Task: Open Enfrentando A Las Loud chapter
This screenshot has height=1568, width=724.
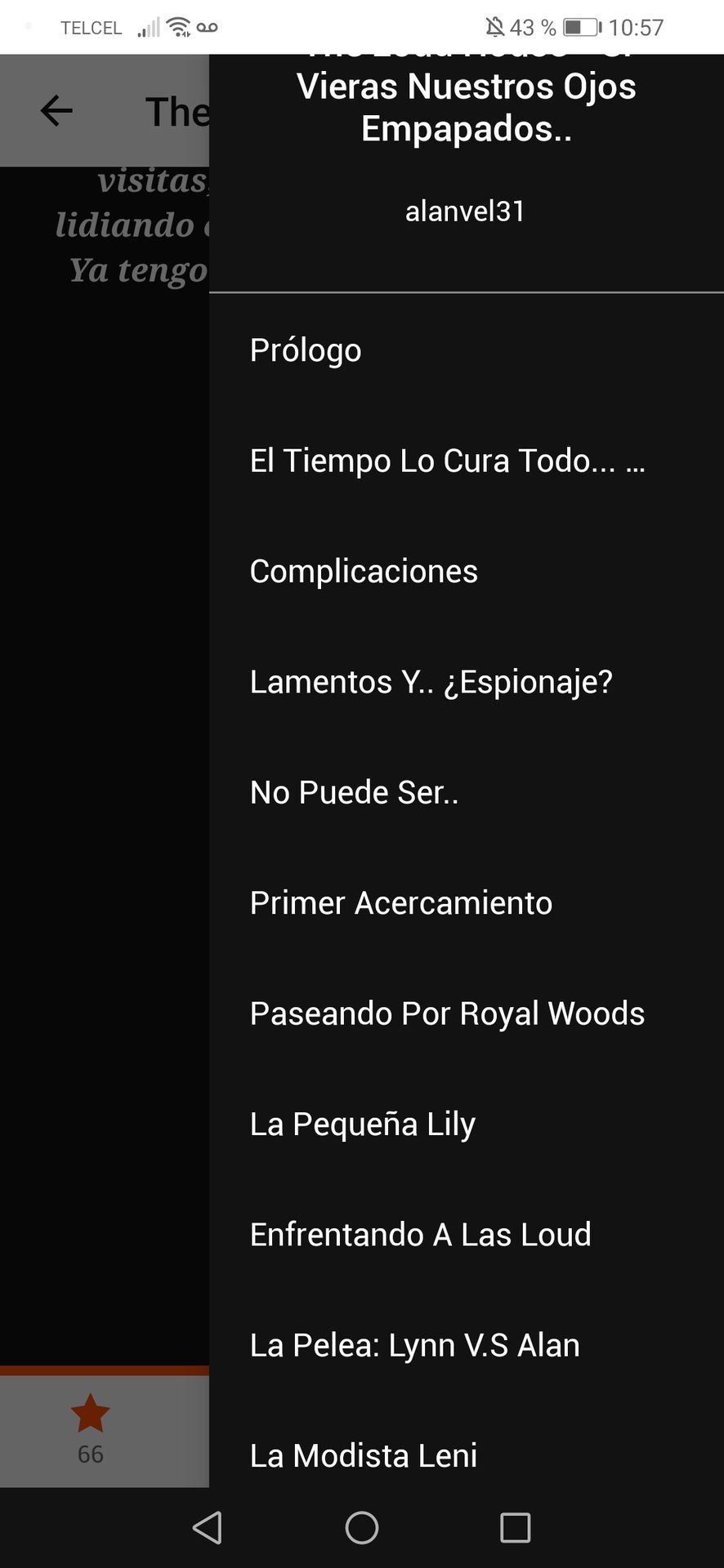Action: coord(420,1235)
